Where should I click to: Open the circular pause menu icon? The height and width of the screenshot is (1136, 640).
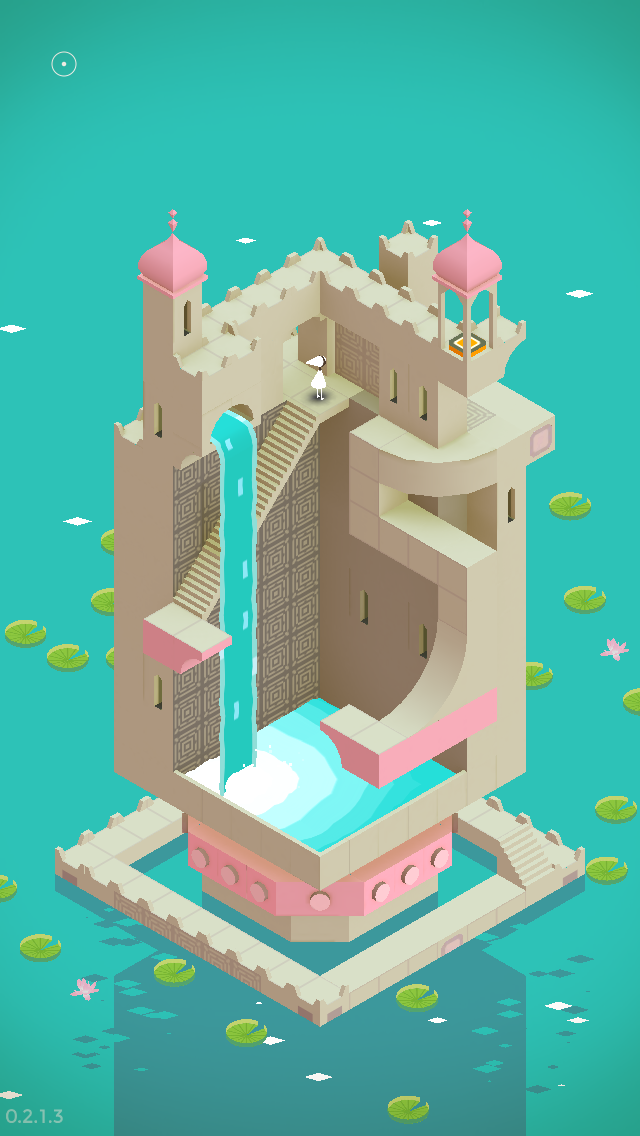64,64
